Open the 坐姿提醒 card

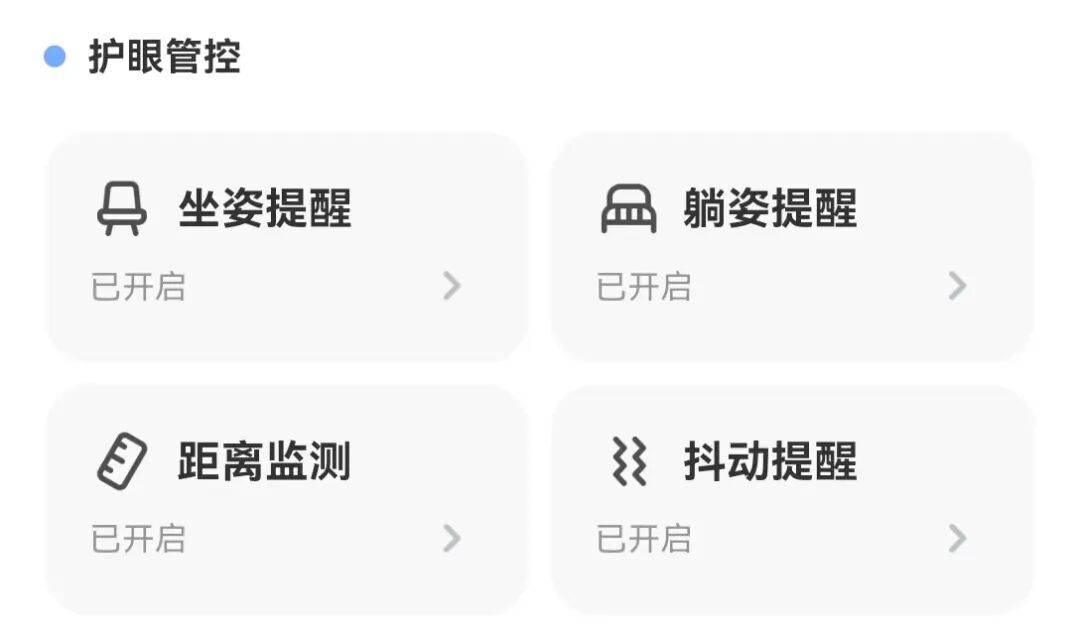[x=287, y=246]
